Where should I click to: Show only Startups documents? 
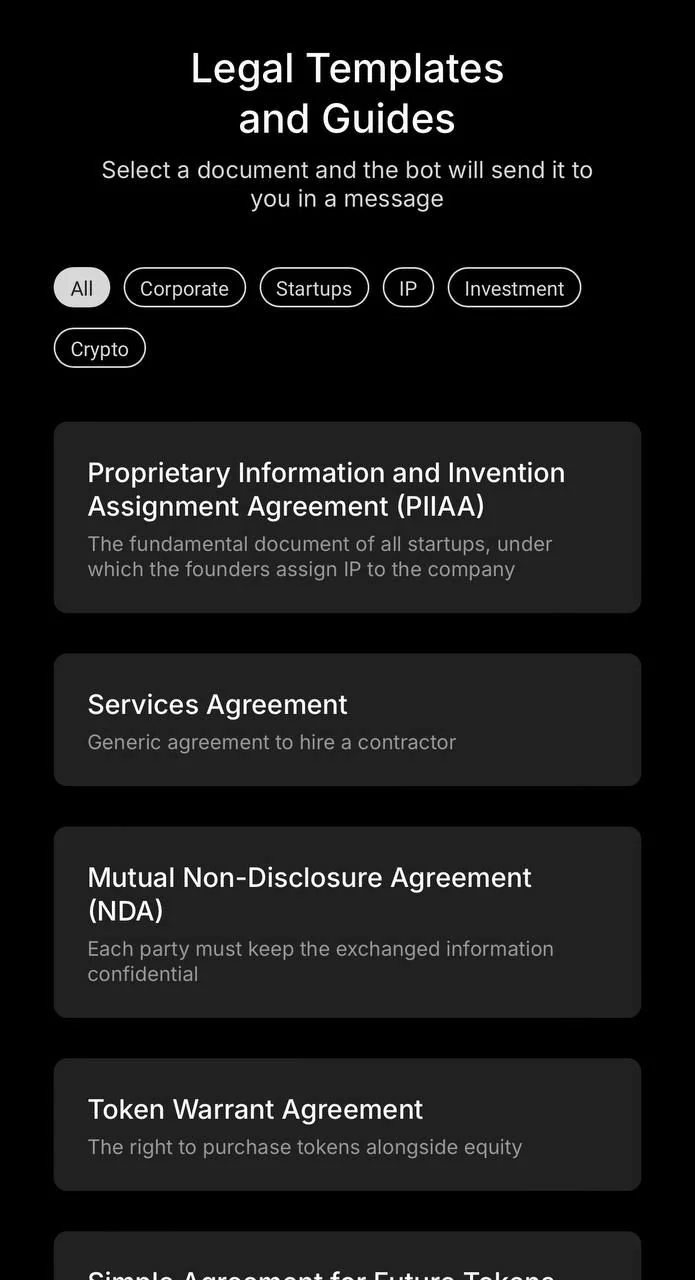pos(314,288)
